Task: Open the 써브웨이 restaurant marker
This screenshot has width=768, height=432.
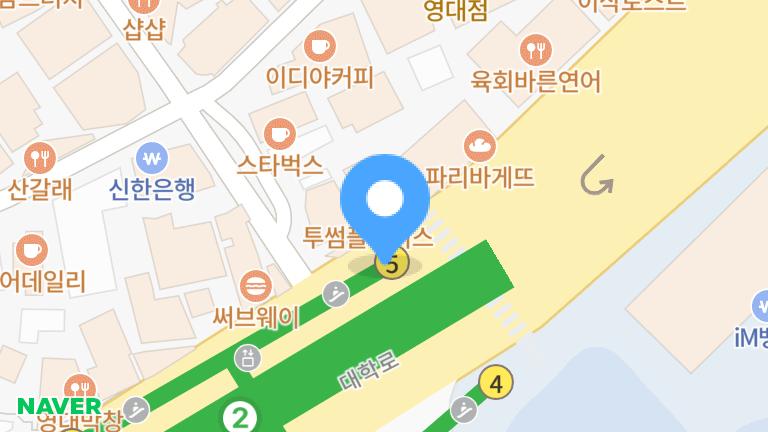Action: click(x=256, y=286)
